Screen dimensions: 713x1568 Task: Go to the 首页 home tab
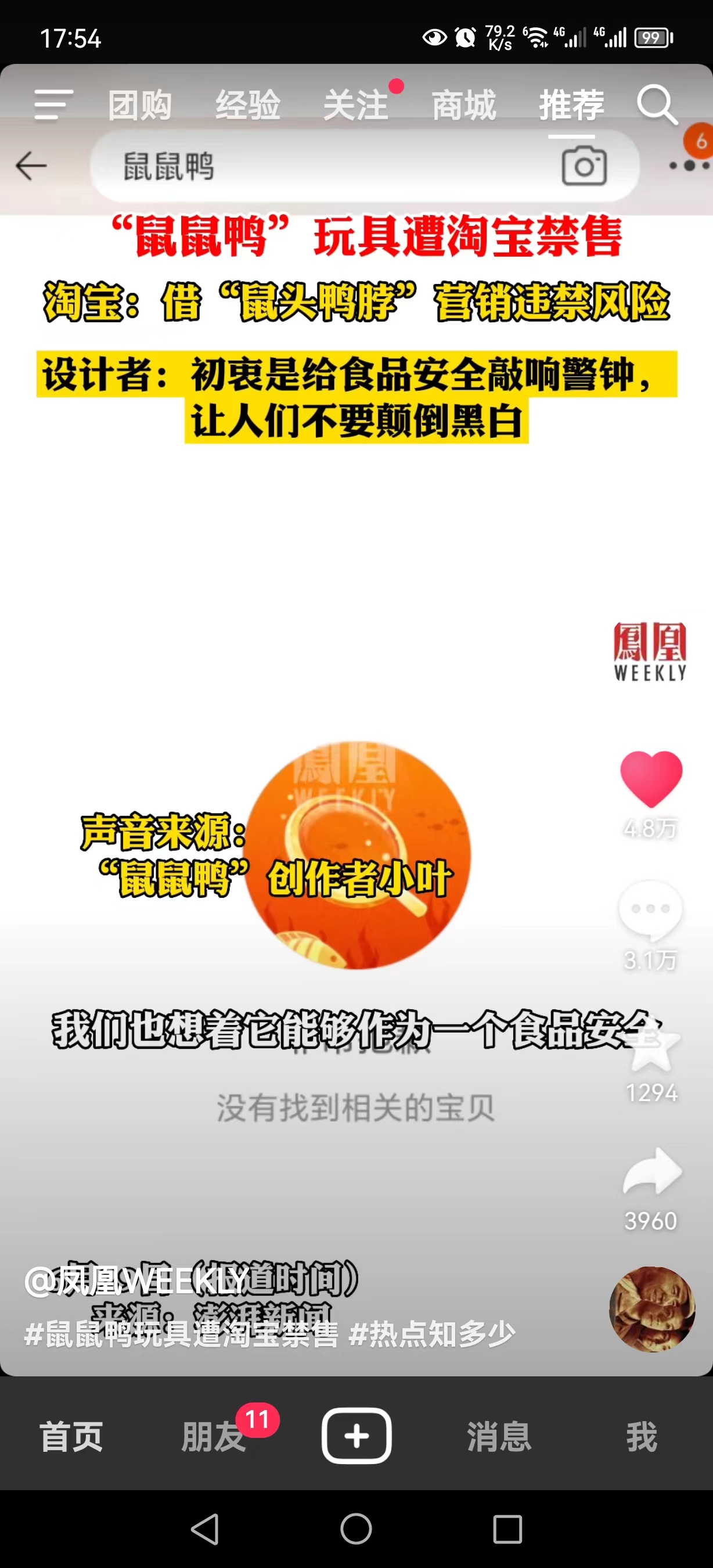tap(71, 1437)
